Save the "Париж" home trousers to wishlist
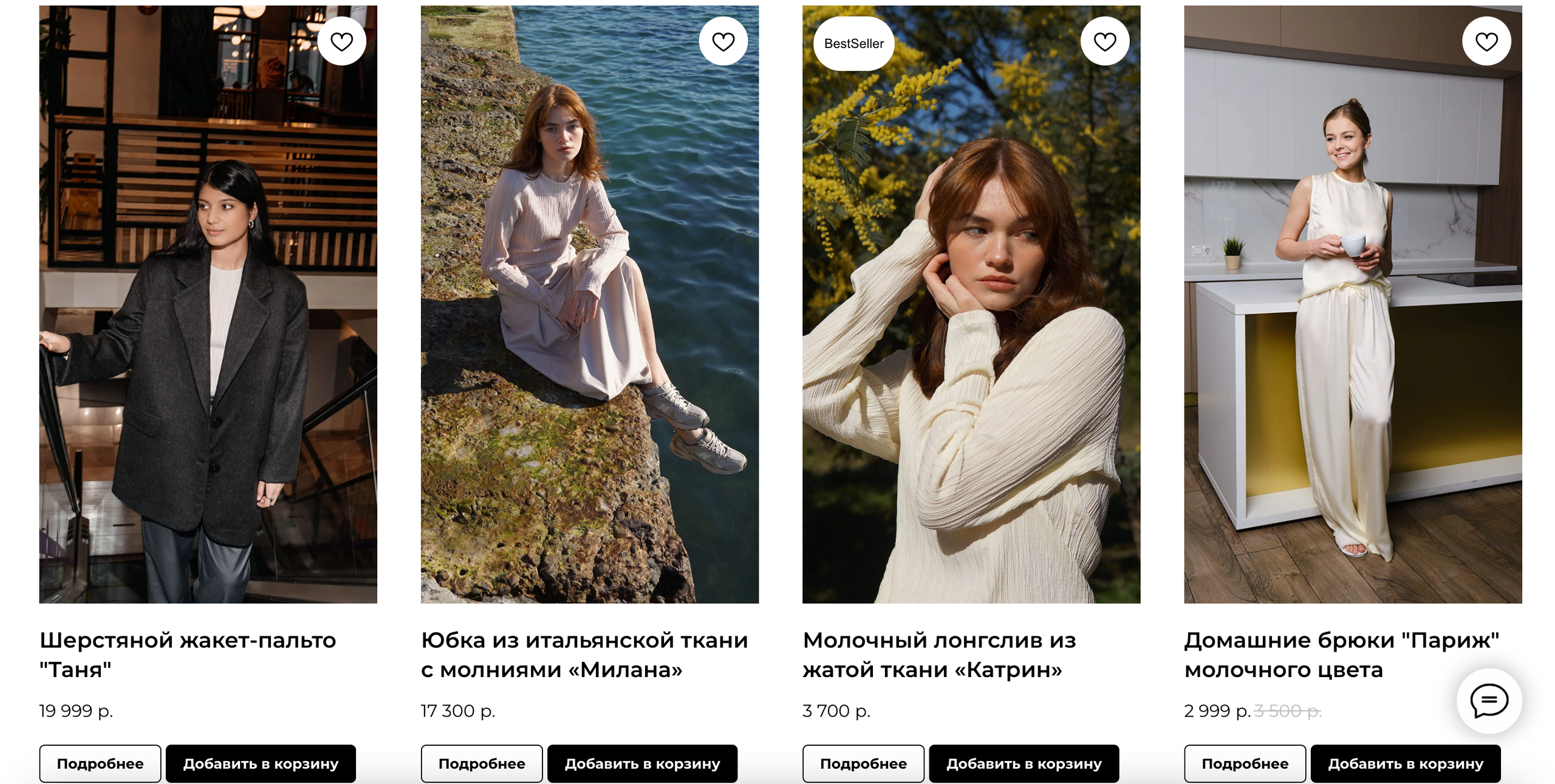1555x784 pixels. tap(1486, 41)
